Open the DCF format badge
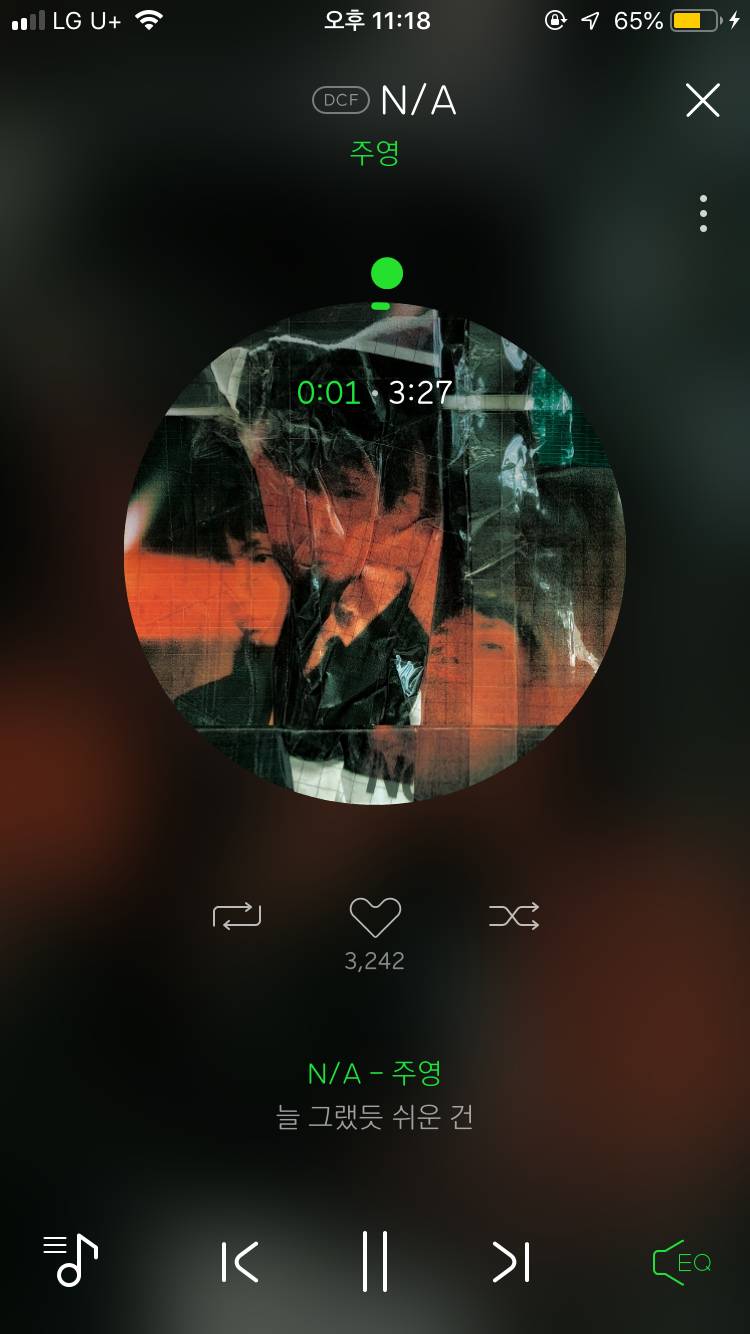This screenshot has width=750, height=1334. pos(340,100)
